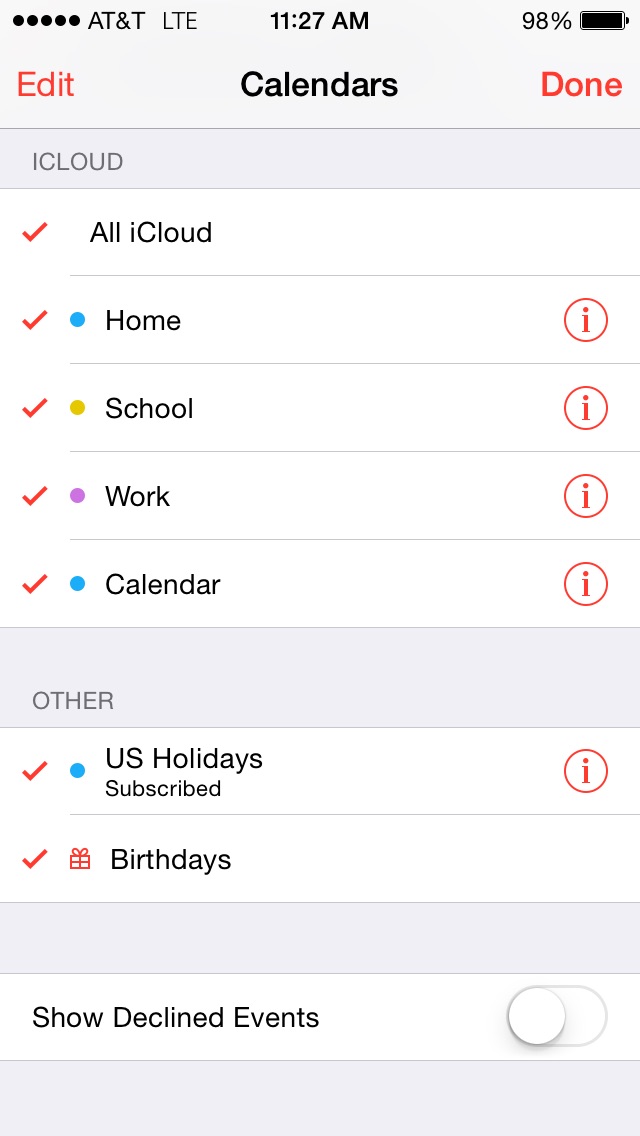The width and height of the screenshot is (640, 1136).
Task: Open info for the School calendar
Action: coord(586,408)
